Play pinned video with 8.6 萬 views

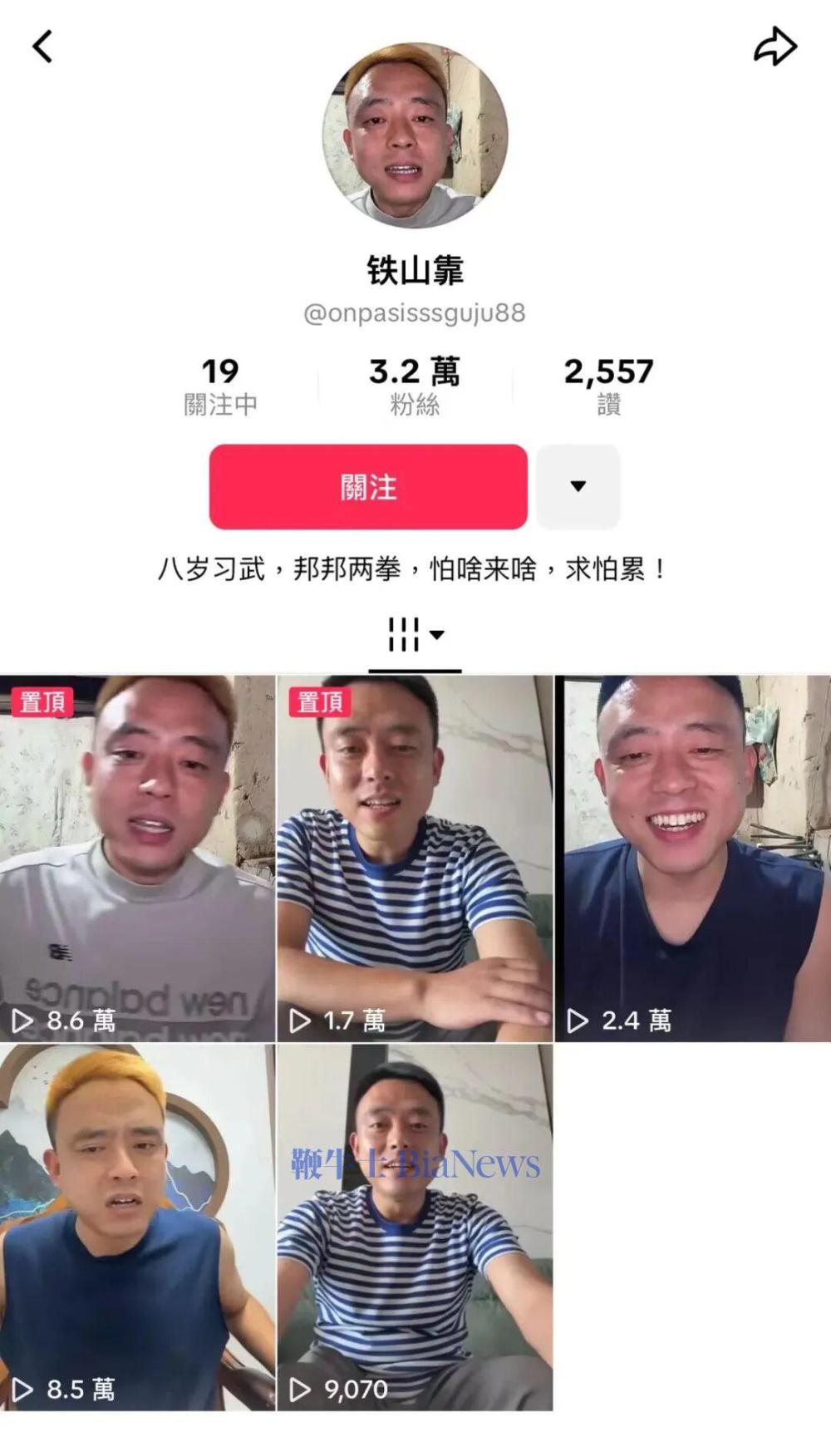(137, 858)
